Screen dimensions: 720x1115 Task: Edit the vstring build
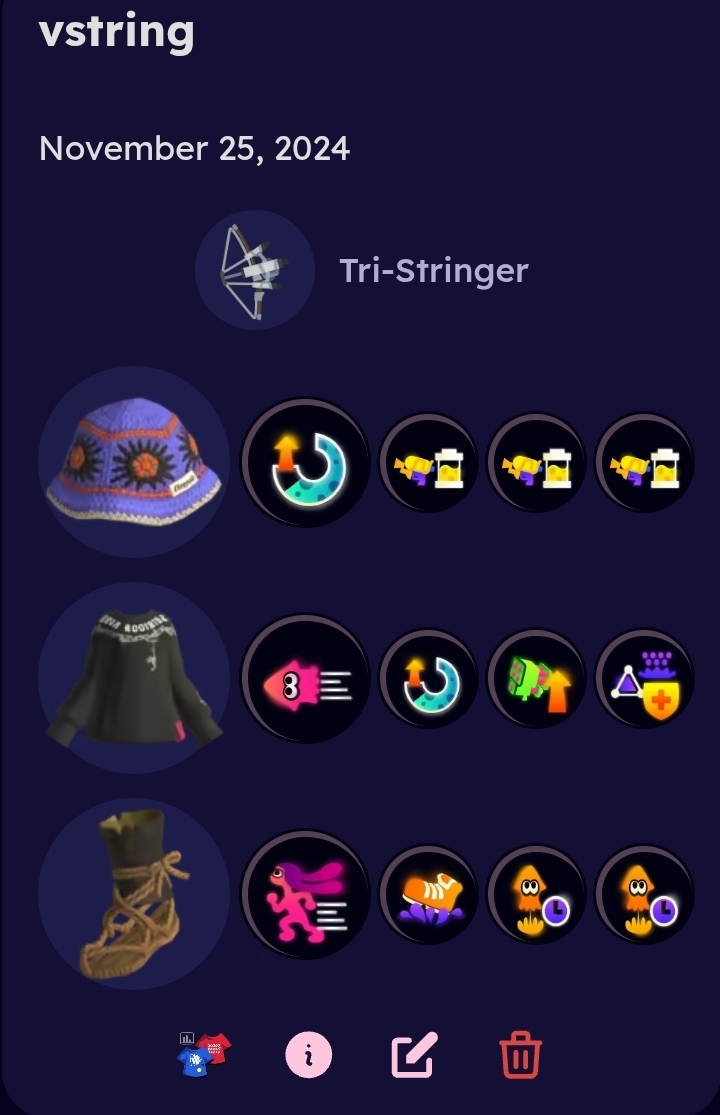(414, 1055)
